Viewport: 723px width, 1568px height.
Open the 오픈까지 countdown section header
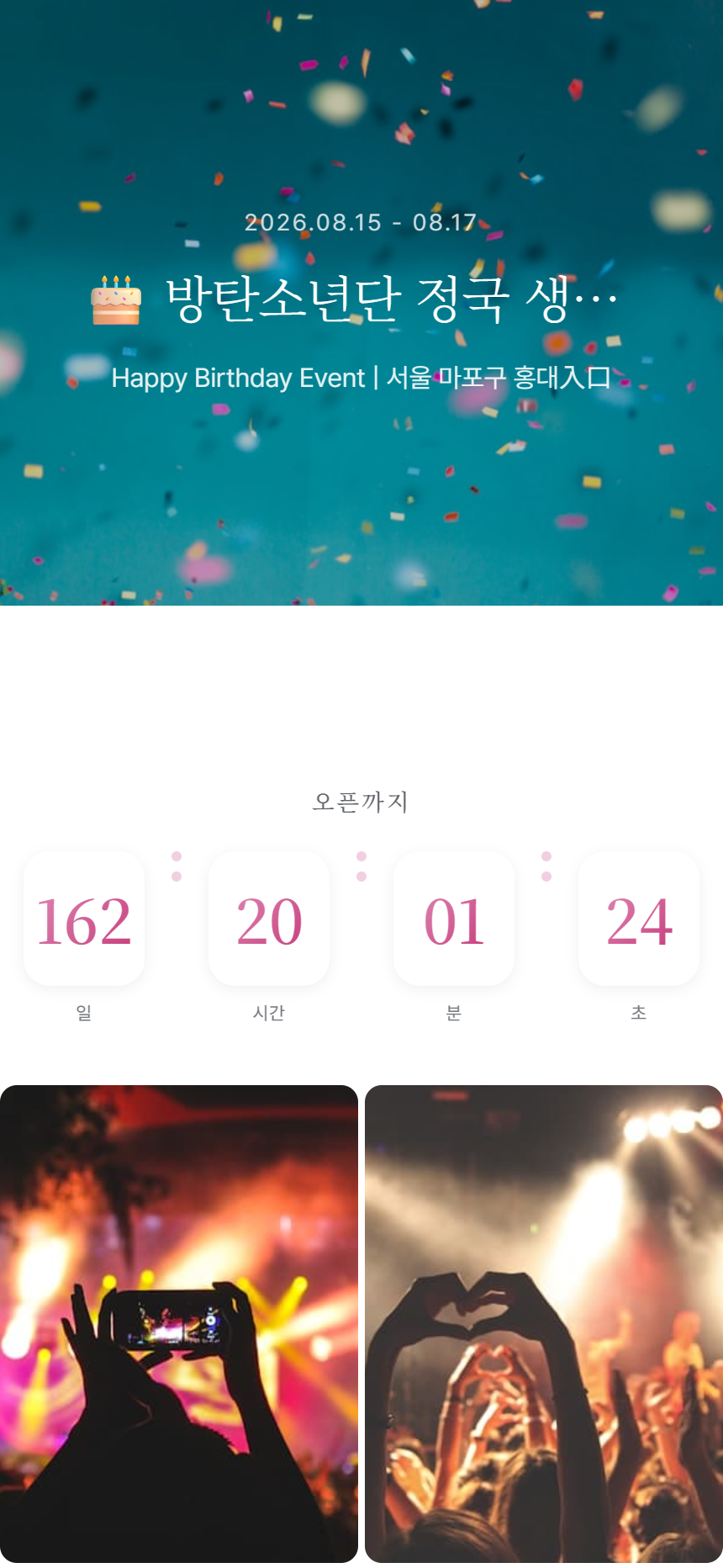pos(361,802)
